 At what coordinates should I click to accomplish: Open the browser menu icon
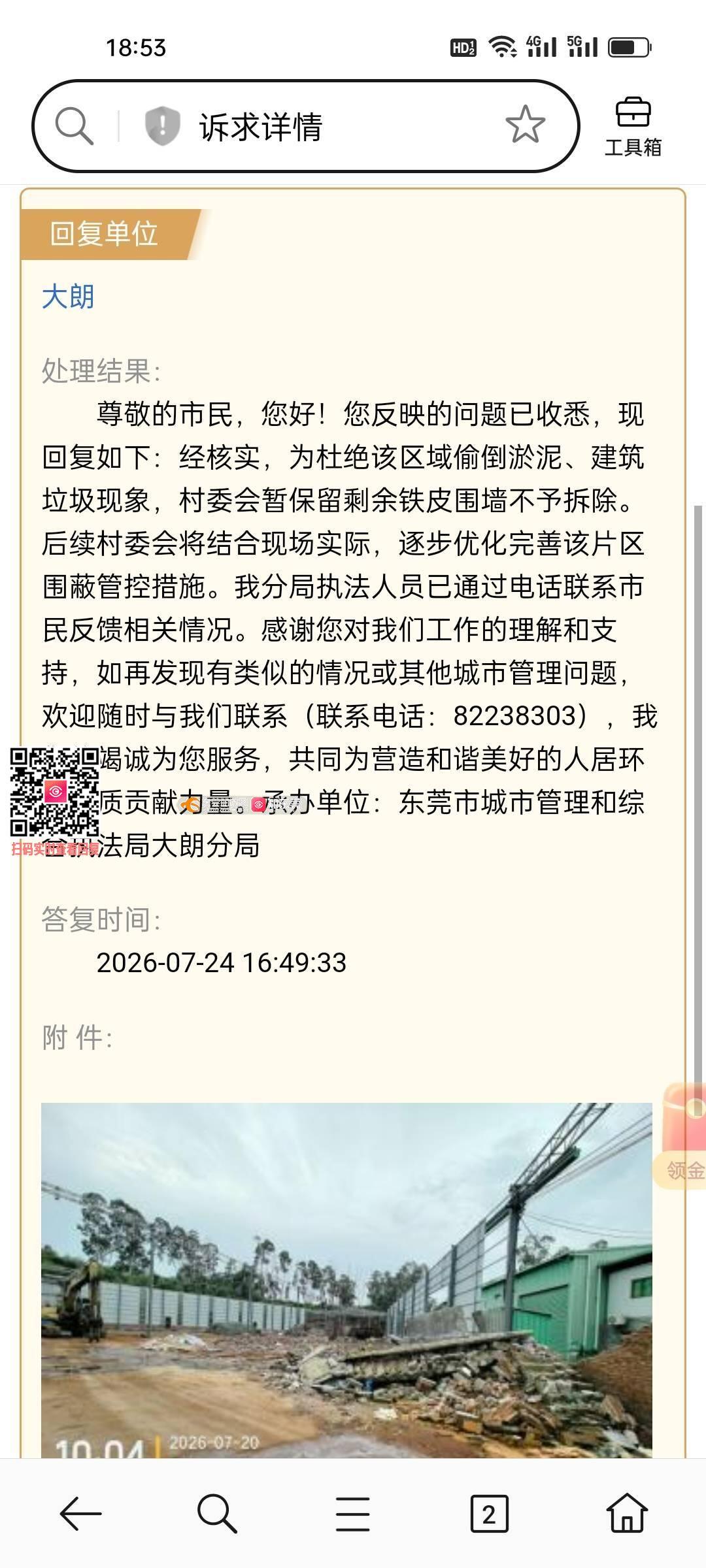coord(353,1514)
